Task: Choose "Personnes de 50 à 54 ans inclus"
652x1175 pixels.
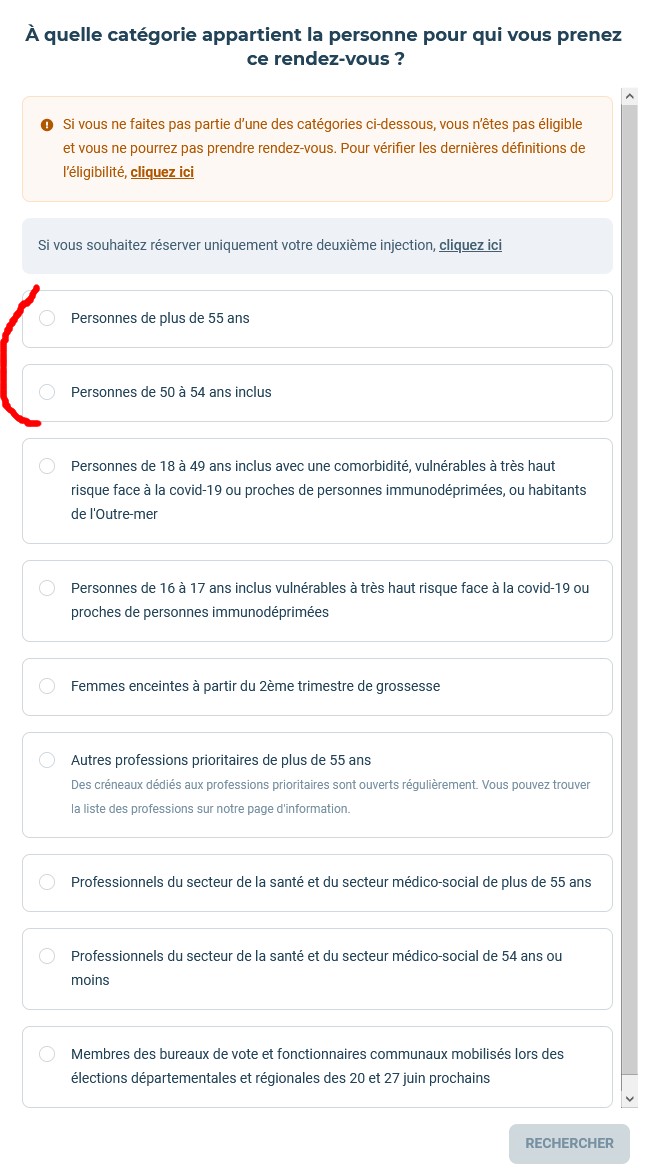Action: pyautogui.click(x=317, y=393)
